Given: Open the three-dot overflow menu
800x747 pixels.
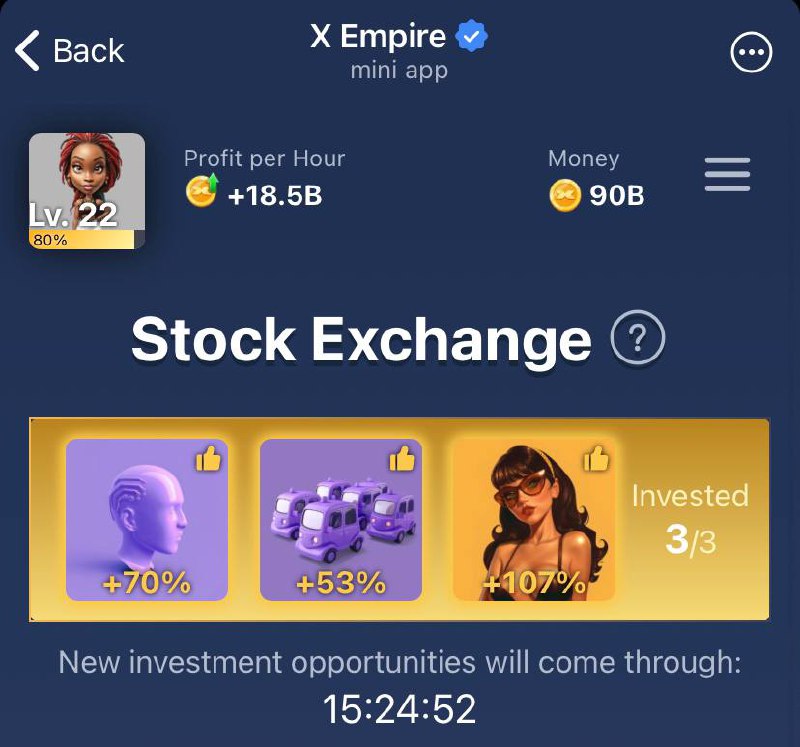Looking at the screenshot, I should pyautogui.click(x=752, y=52).
